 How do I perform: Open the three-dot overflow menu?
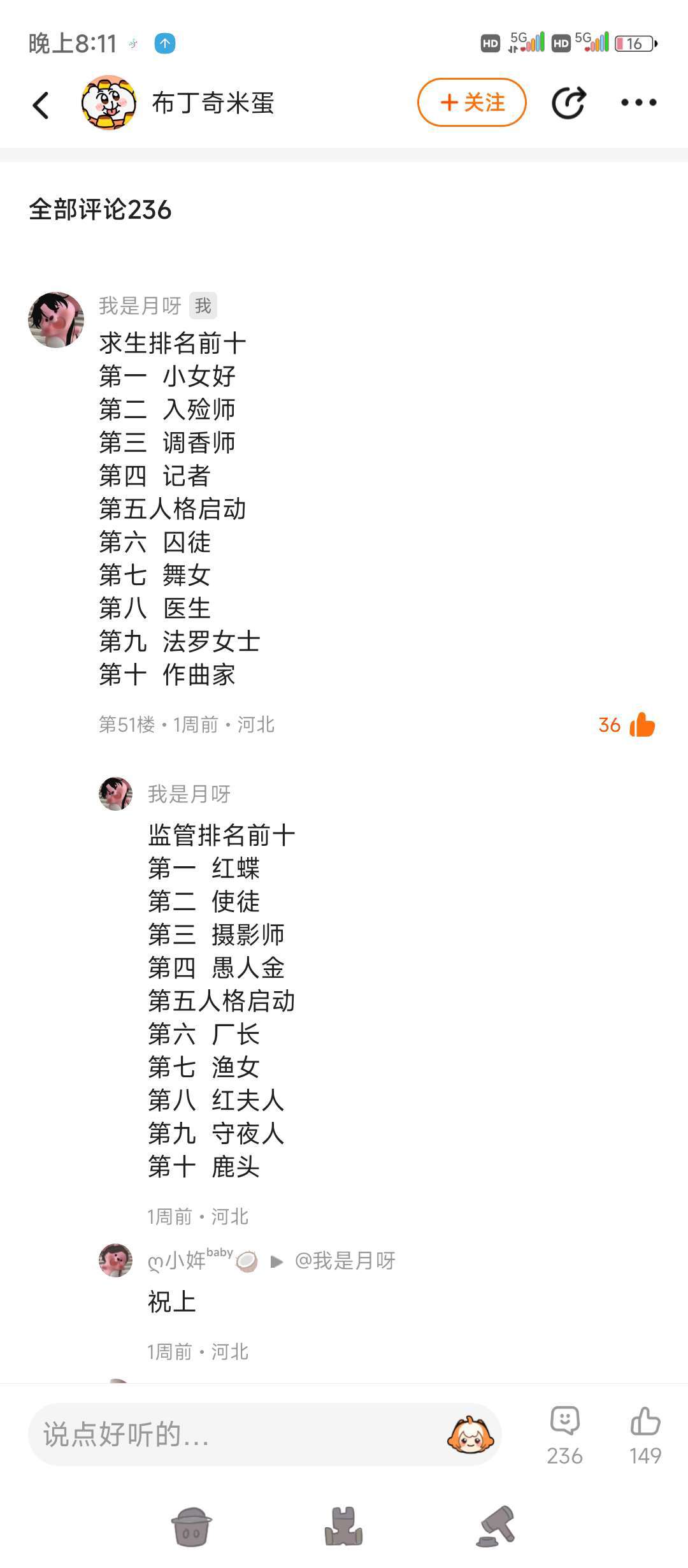pos(638,103)
